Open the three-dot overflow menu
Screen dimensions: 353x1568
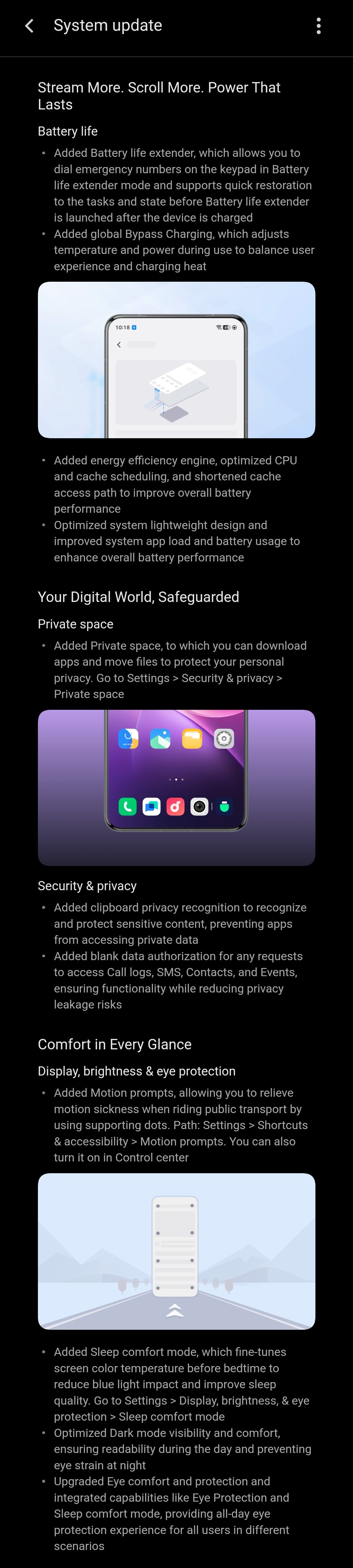pyautogui.click(x=318, y=25)
